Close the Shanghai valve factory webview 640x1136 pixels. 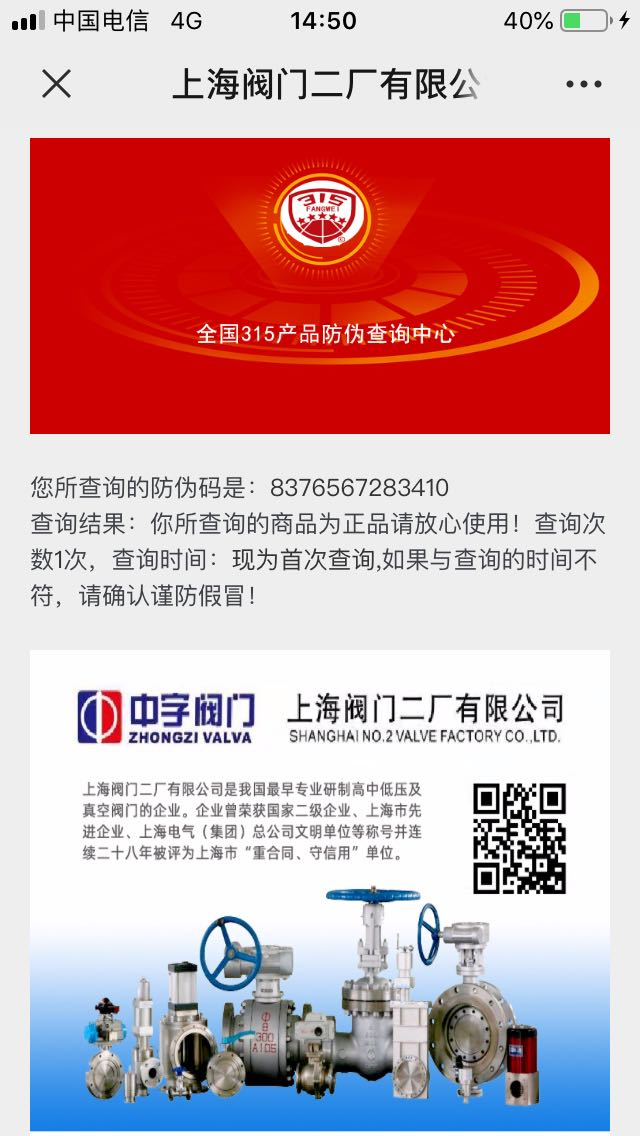point(57,84)
